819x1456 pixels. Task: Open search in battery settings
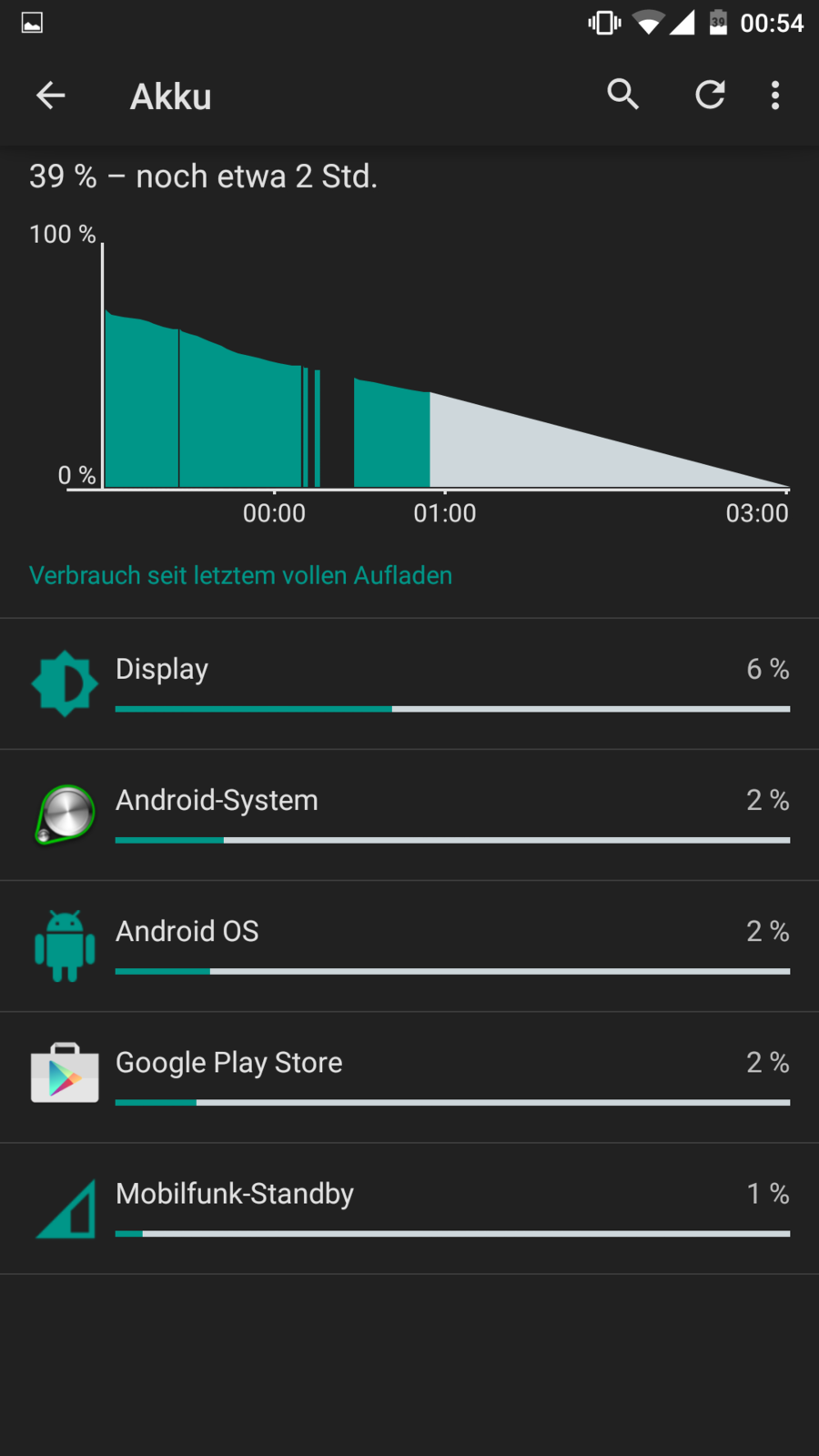point(623,95)
